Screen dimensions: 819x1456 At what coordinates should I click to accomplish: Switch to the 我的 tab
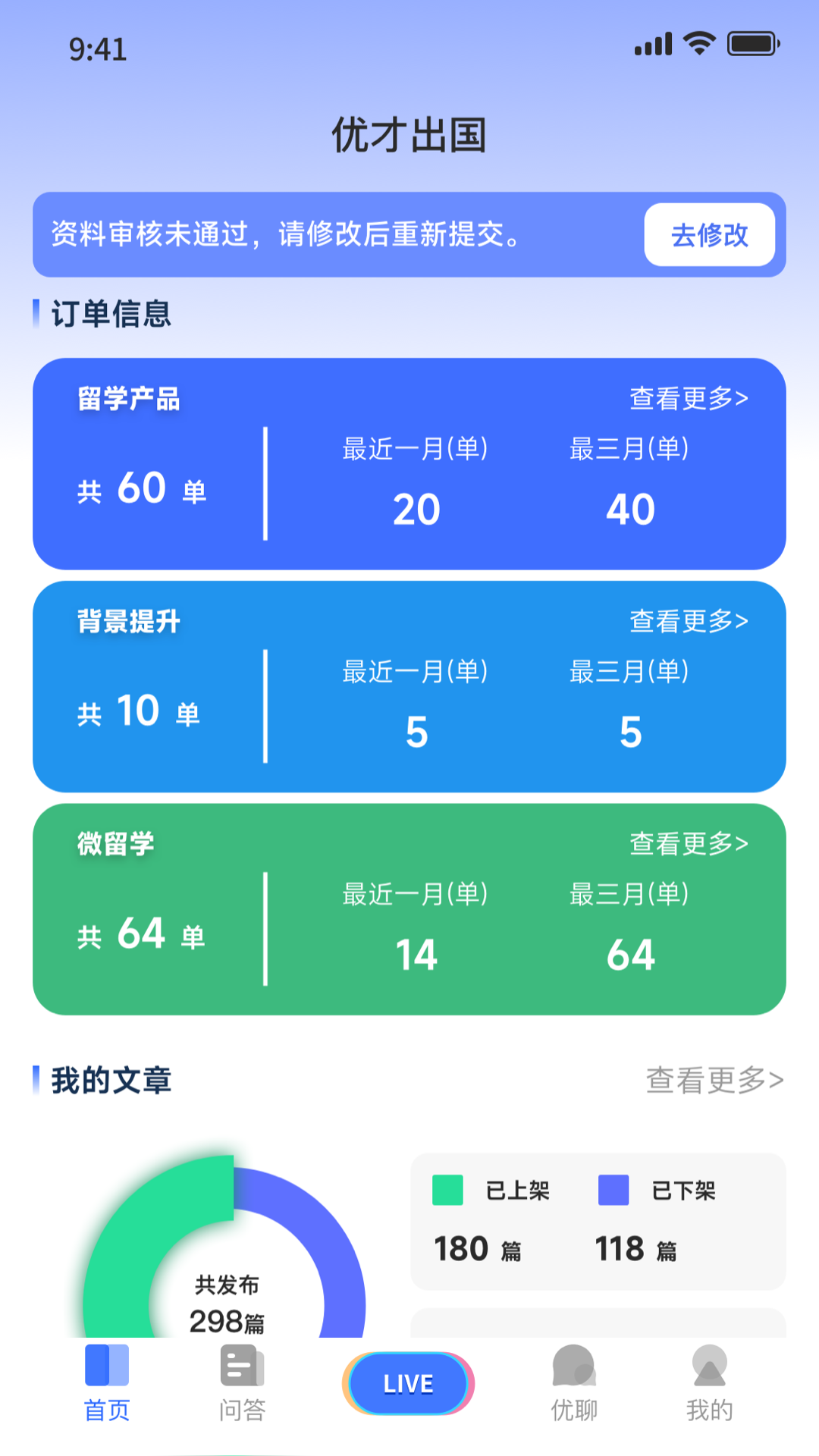click(710, 1392)
